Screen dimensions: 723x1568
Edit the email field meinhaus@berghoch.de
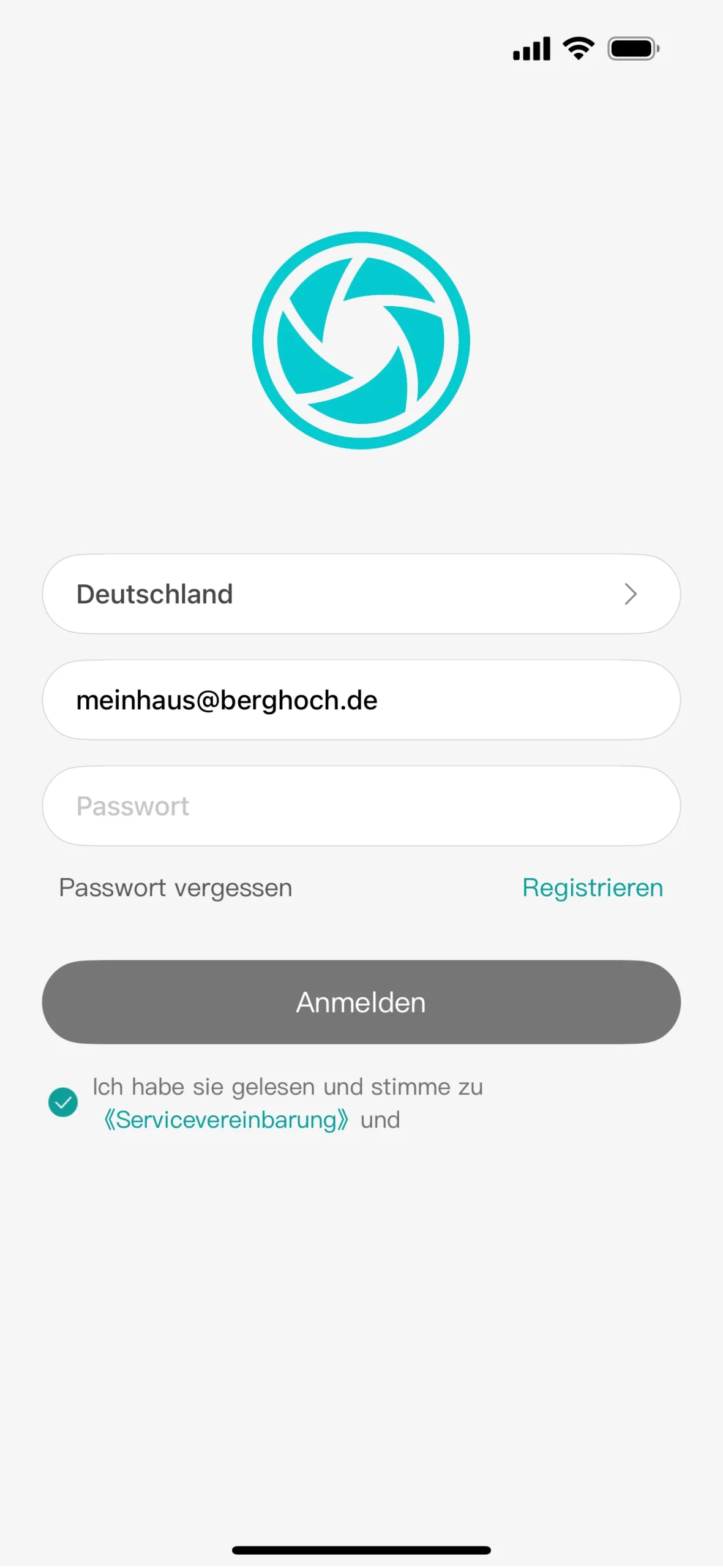point(361,700)
